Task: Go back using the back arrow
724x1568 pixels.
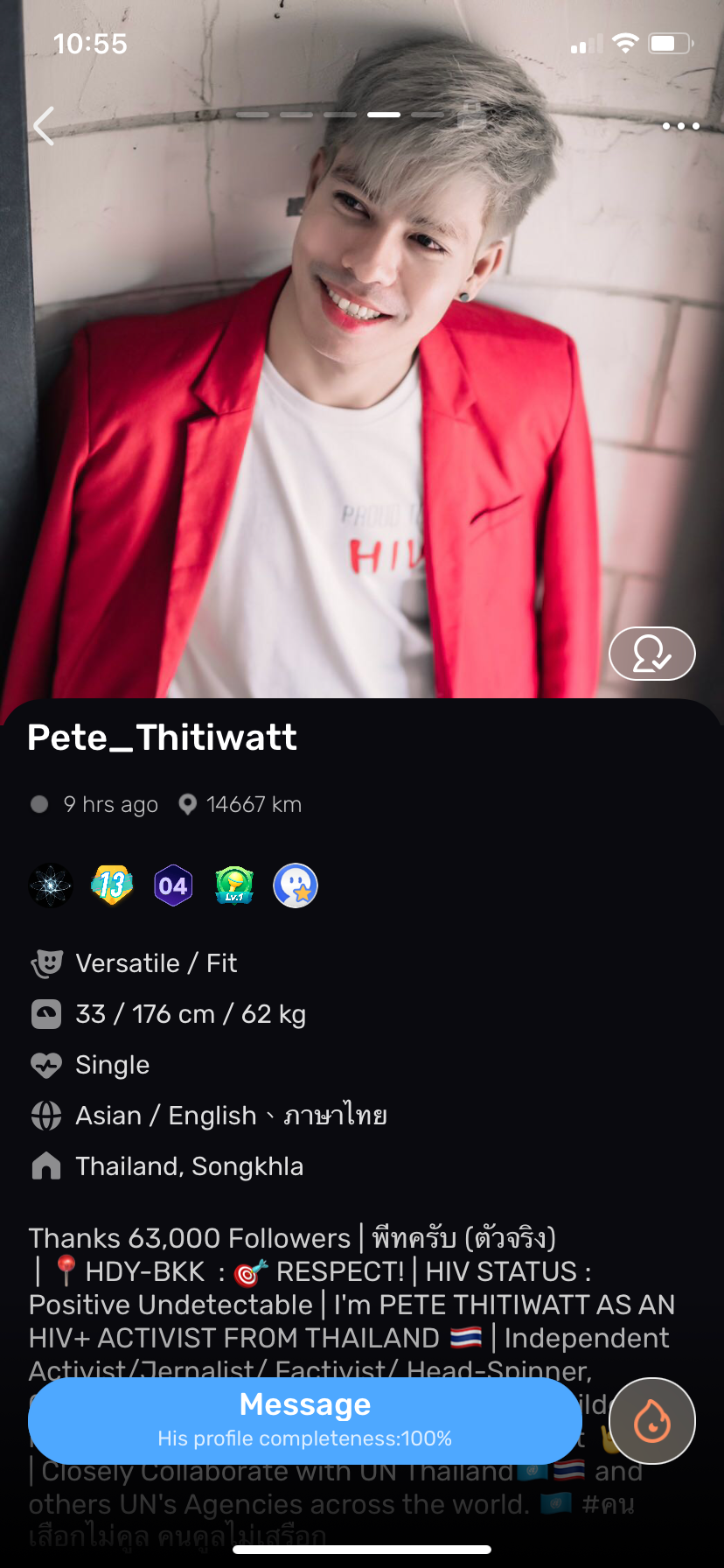Action: [x=45, y=126]
